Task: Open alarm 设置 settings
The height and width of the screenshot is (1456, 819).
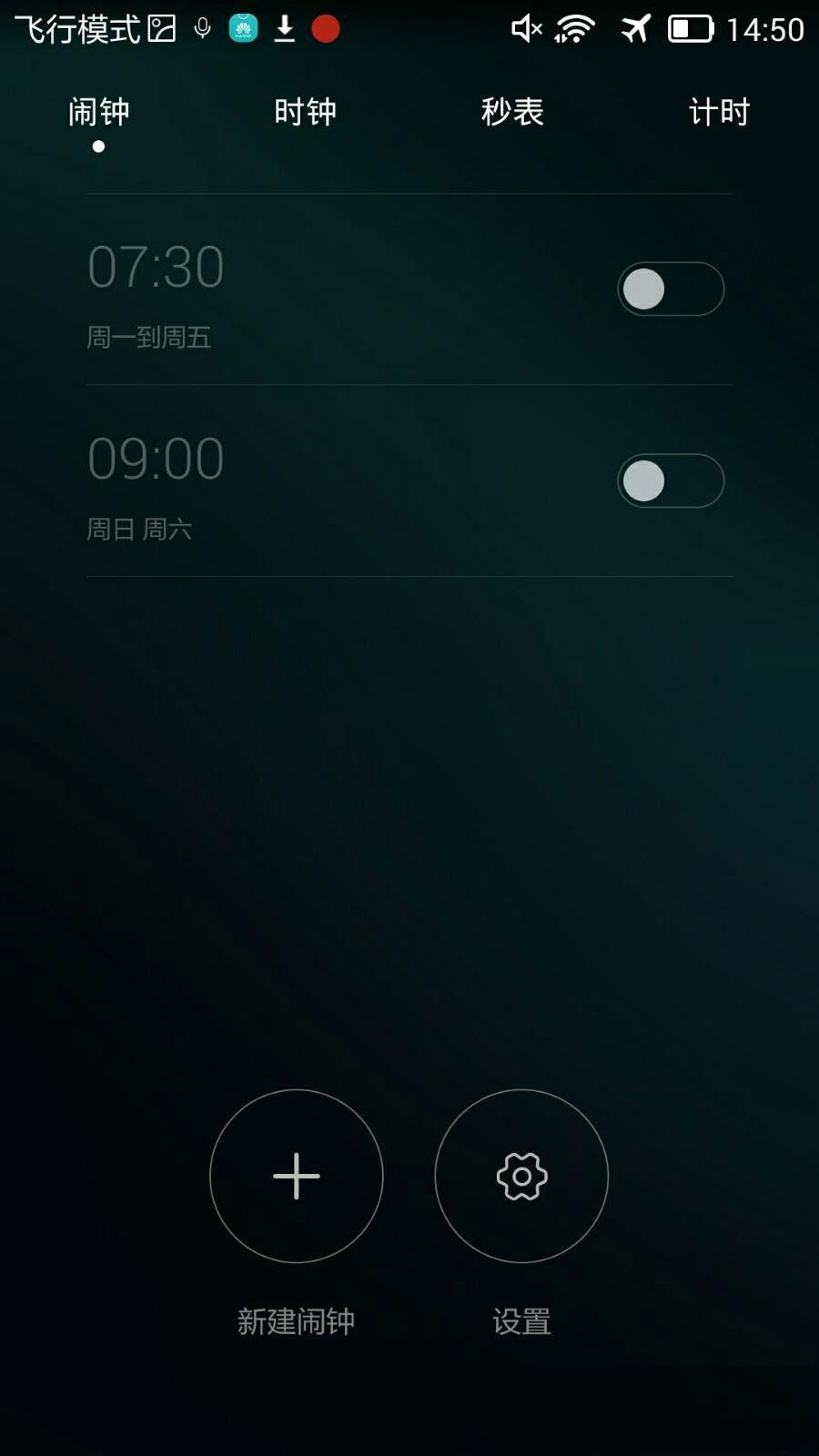Action: (x=521, y=1176)
